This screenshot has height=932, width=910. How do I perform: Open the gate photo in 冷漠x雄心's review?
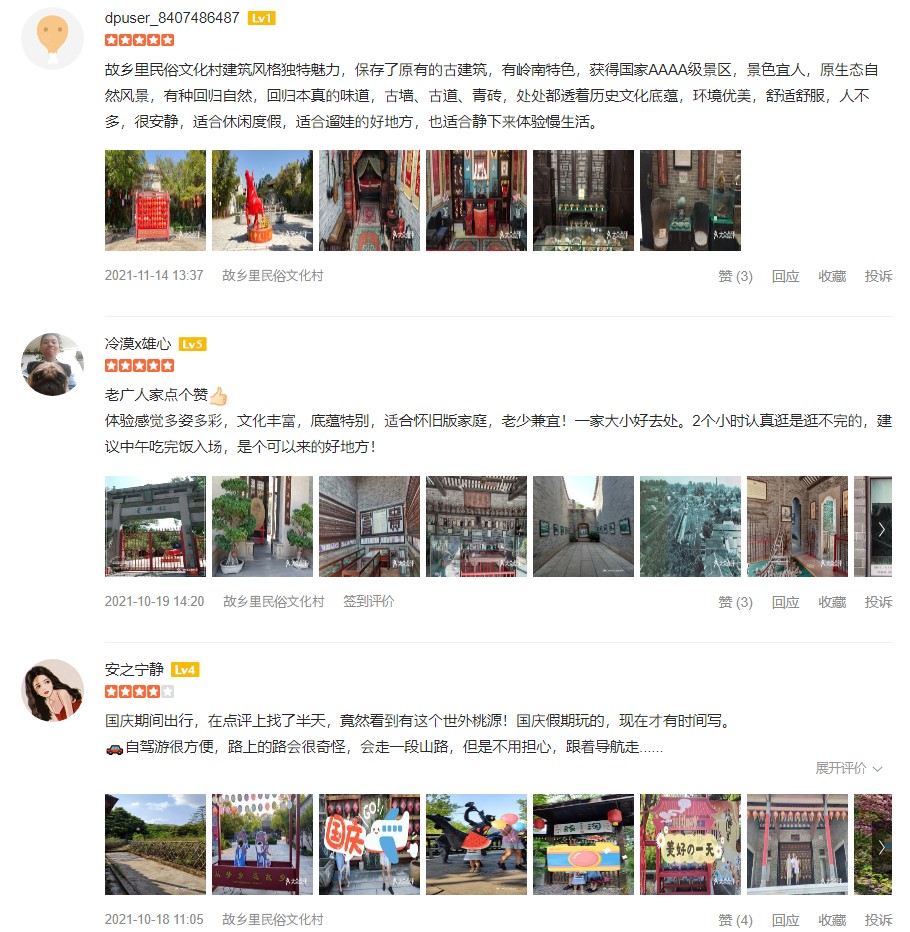click(155, 526)
